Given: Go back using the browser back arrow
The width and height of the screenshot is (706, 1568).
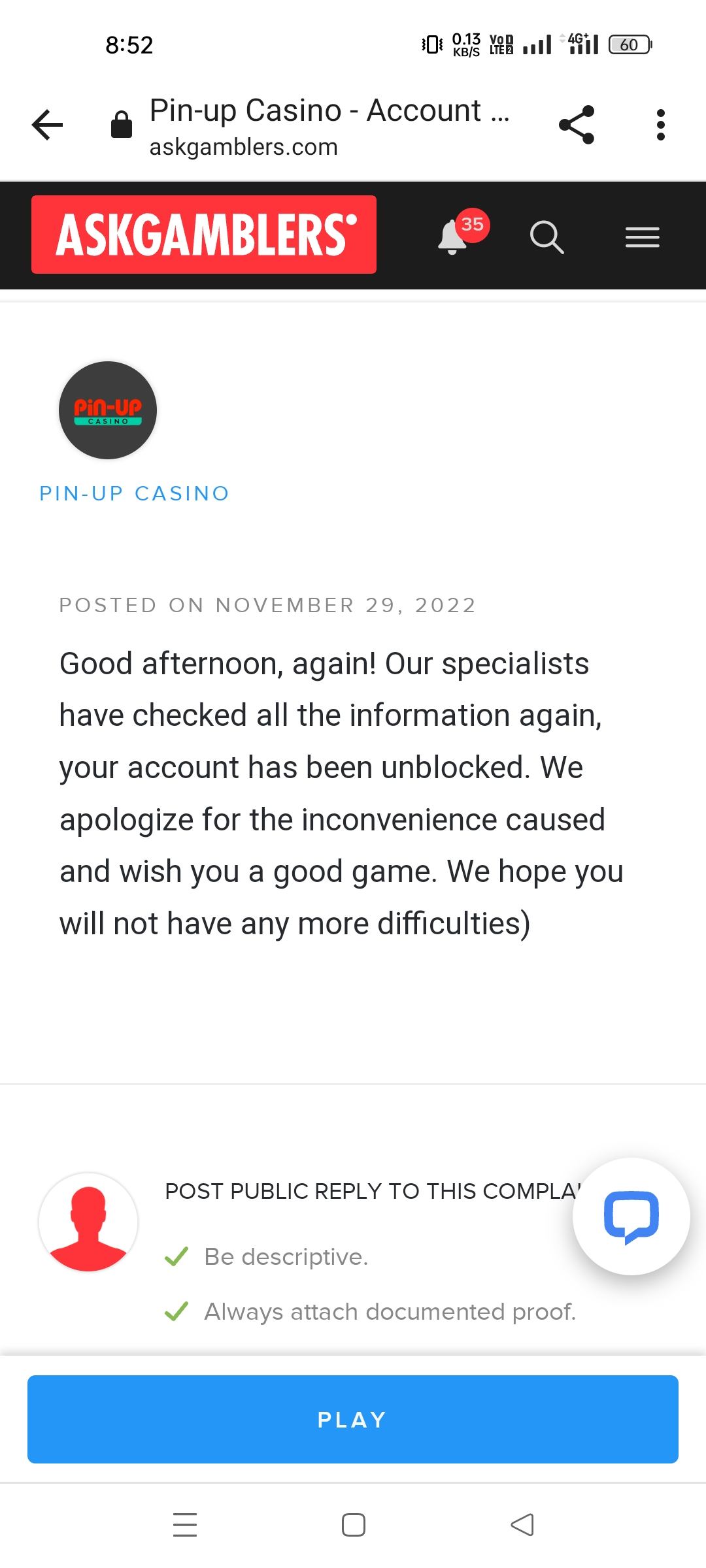Looking at the screenshot, I should pos(48,125).
